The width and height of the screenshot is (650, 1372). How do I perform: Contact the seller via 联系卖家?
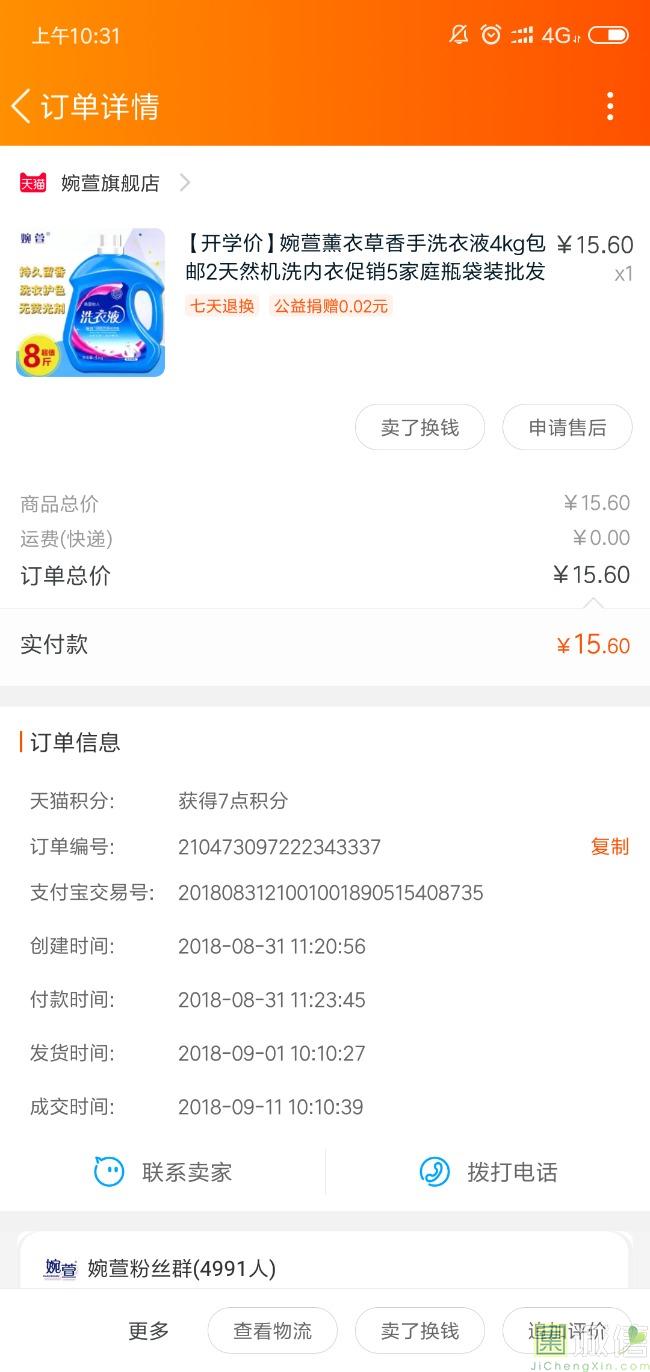[x=163, y=1172]
